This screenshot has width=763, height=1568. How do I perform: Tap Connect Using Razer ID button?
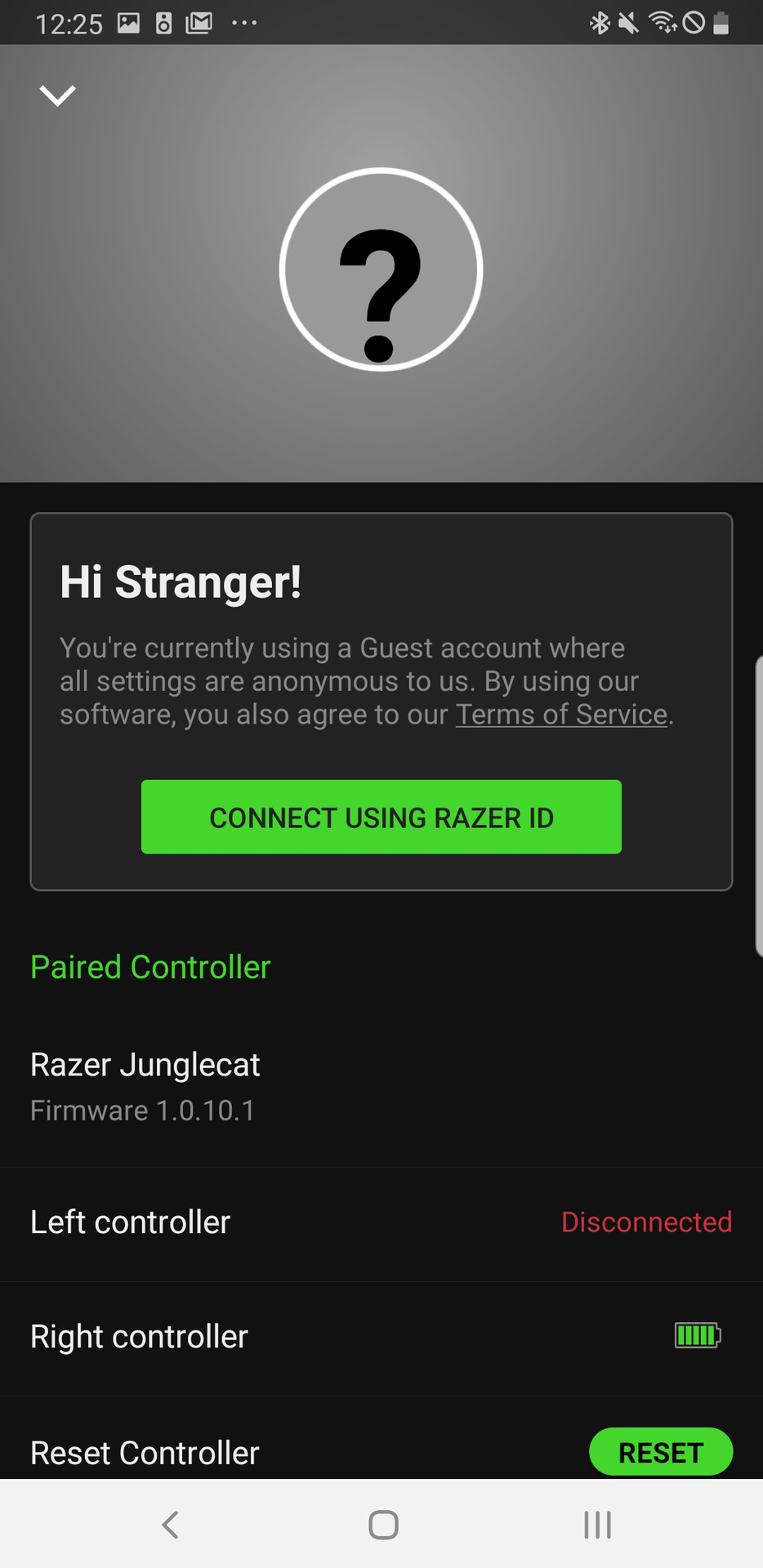pyautogui.click(x=381, y=817)
